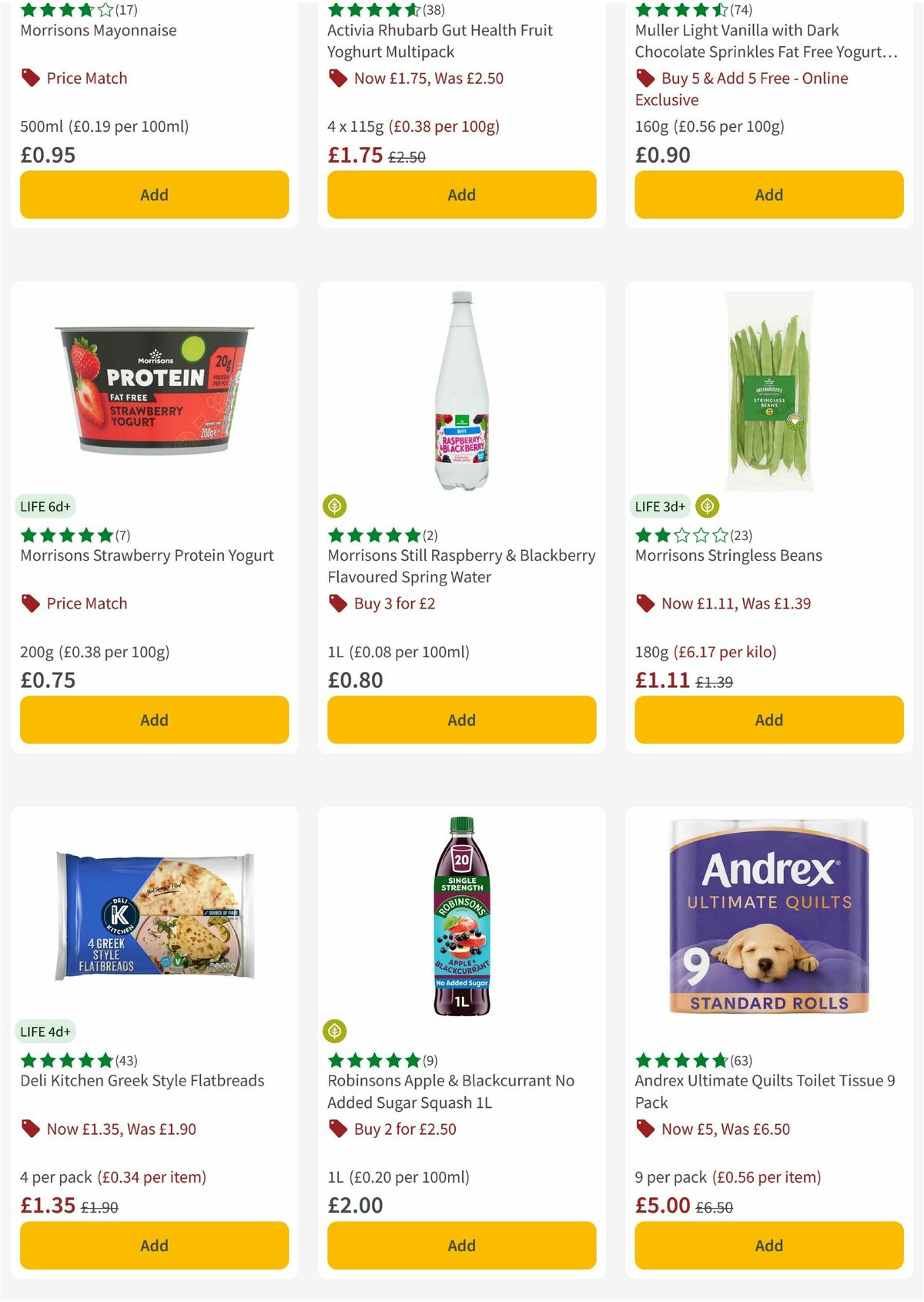
Task: Click the green leaf icon on Robinsons squash
Action: click(x=336, y=1032)
